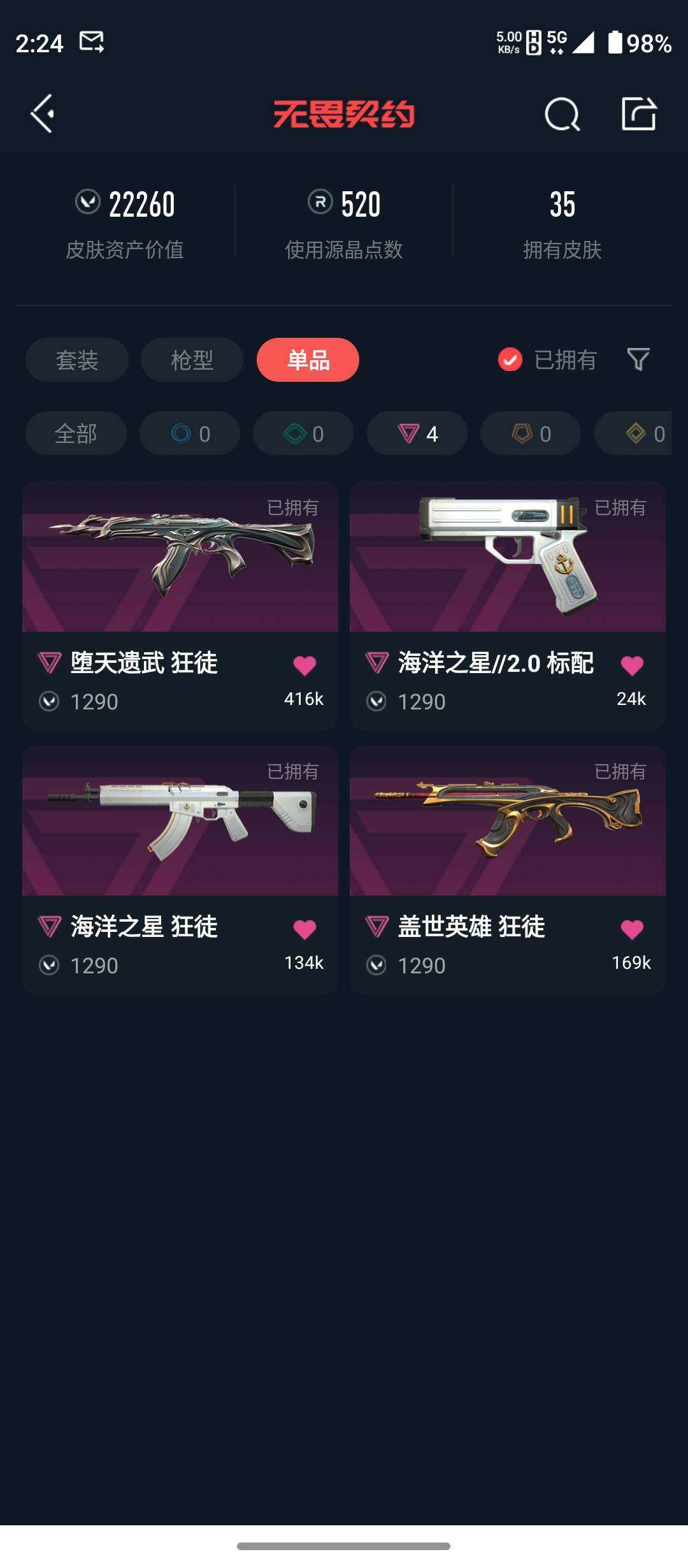688x1568 pixels.
Task: Filter by blue circle tier chip
Action: point(190,433)
